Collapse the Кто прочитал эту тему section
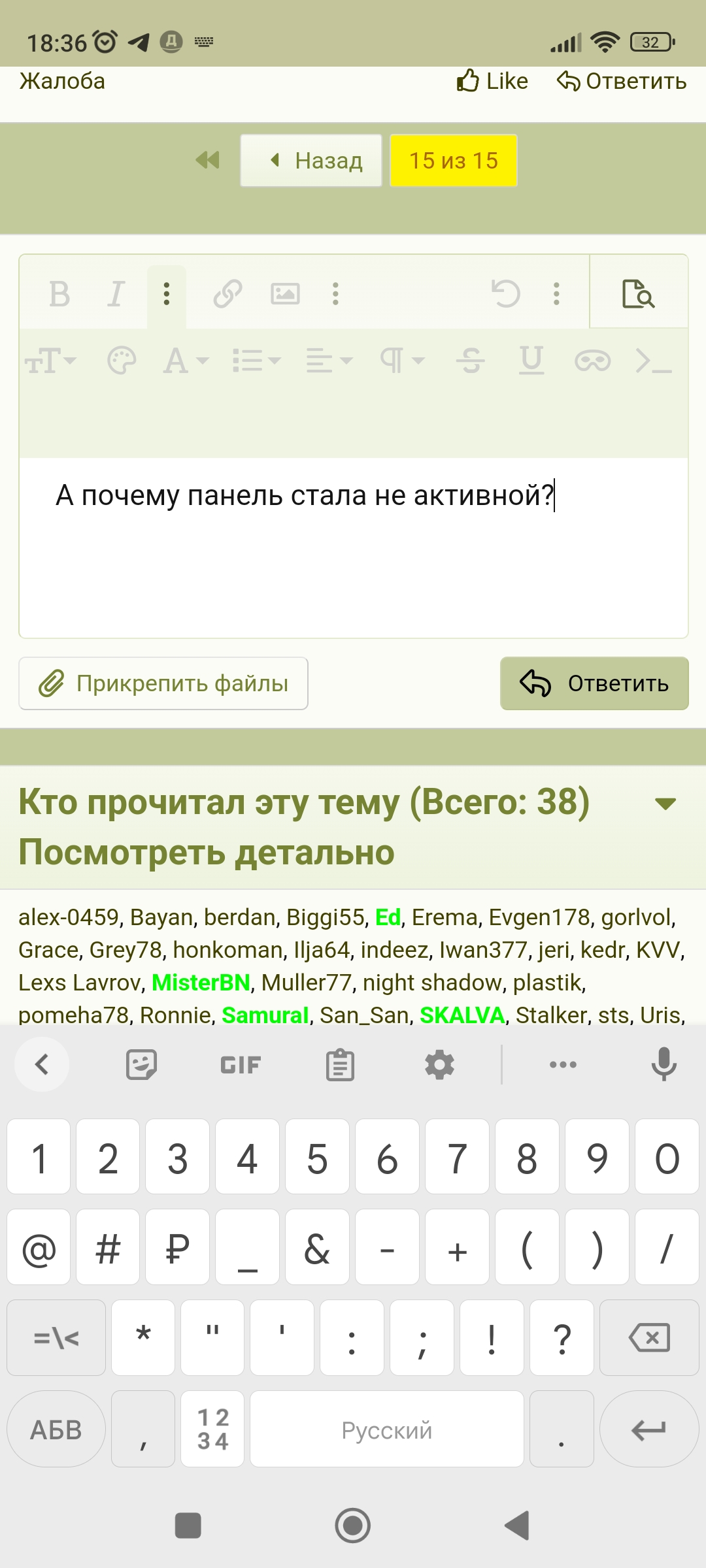Viewport: 706px width, 1568px height. 665,804
